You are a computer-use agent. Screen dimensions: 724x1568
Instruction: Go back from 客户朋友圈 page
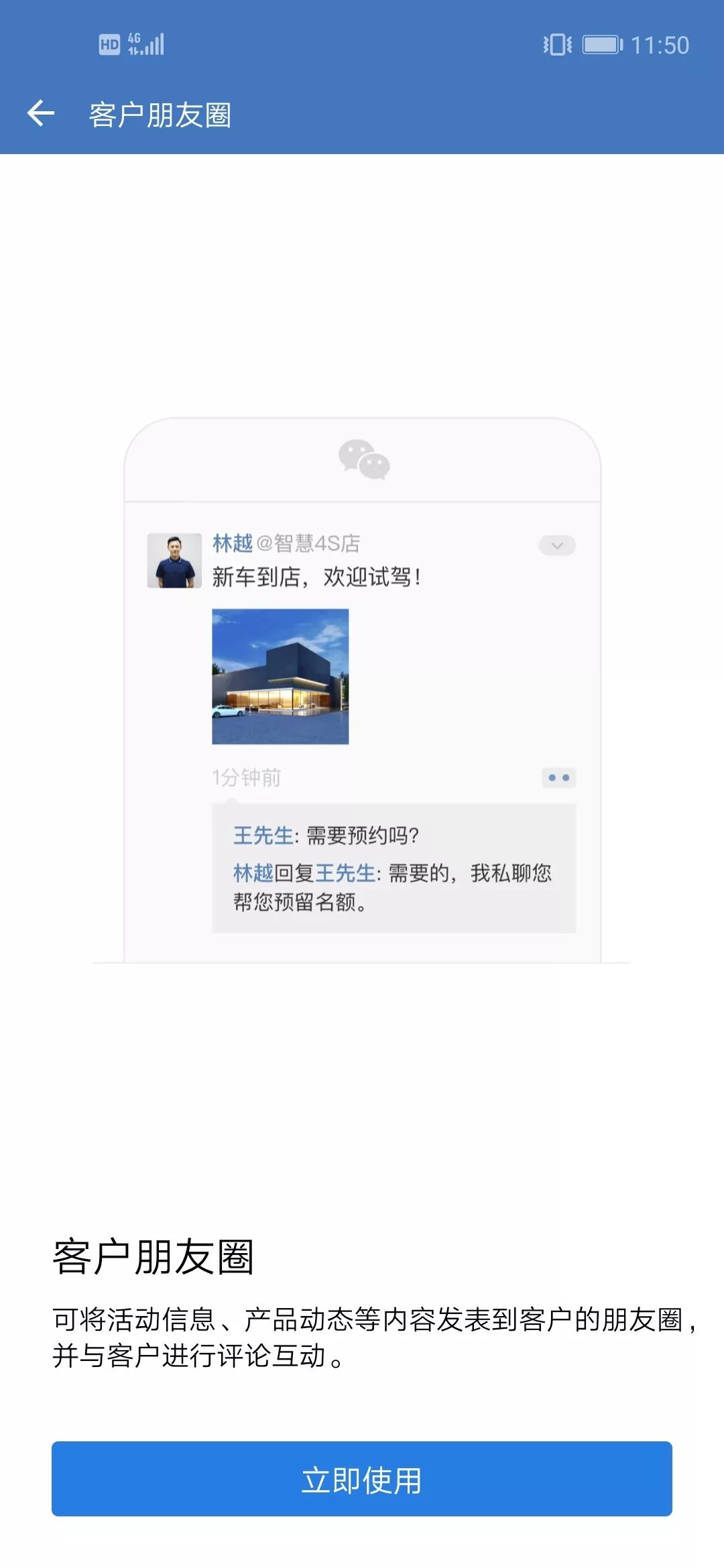tap(41, 113)
